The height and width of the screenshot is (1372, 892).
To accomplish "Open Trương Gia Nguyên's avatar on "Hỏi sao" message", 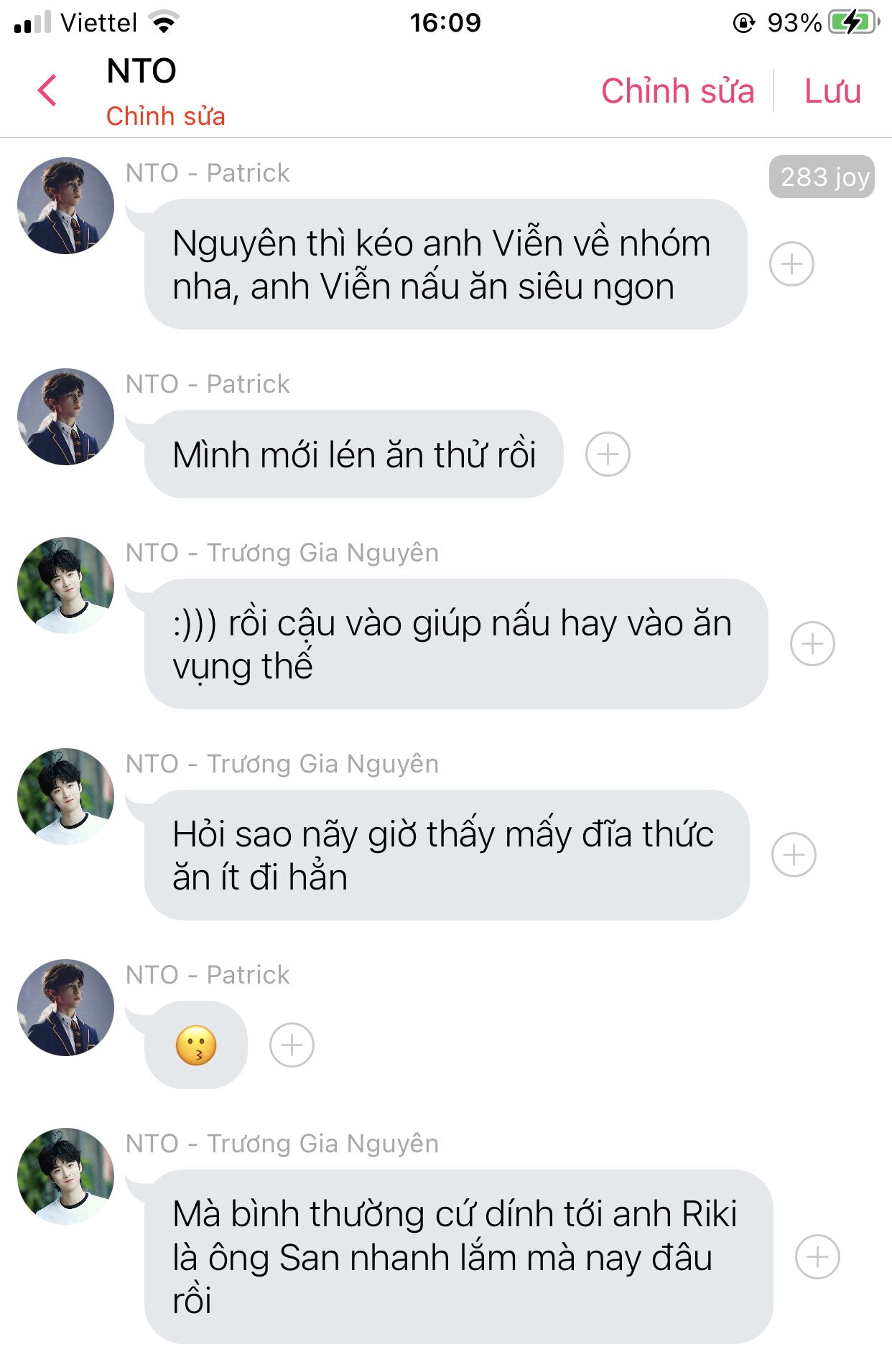I will [65, 796].
